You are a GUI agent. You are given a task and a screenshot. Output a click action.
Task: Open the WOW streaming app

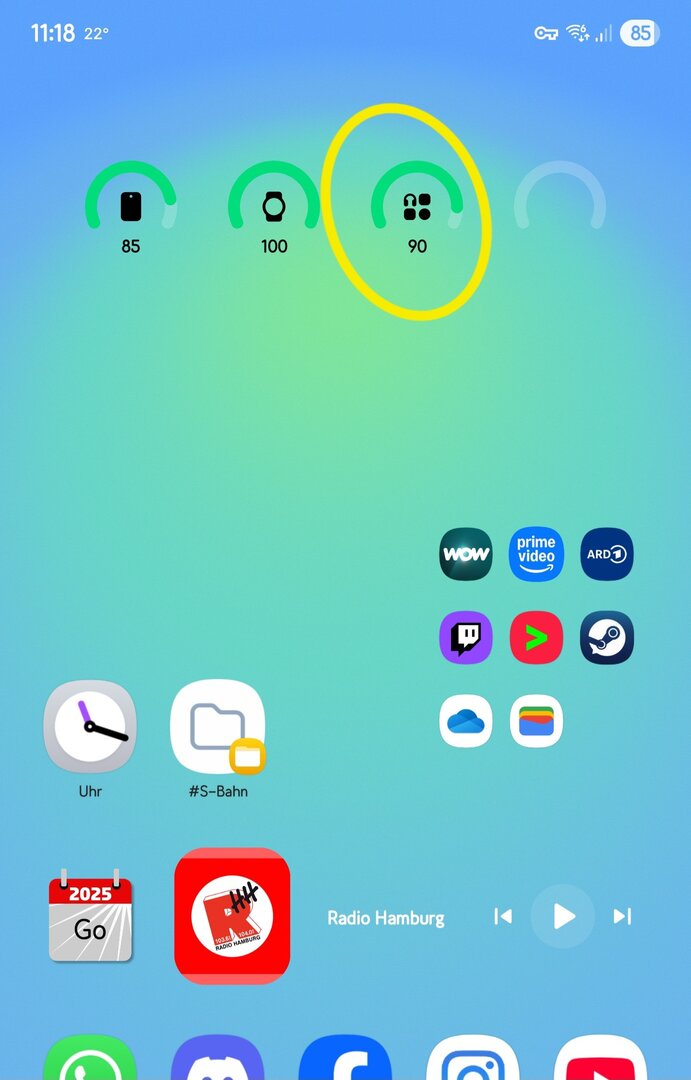click(x=466, y=554)
